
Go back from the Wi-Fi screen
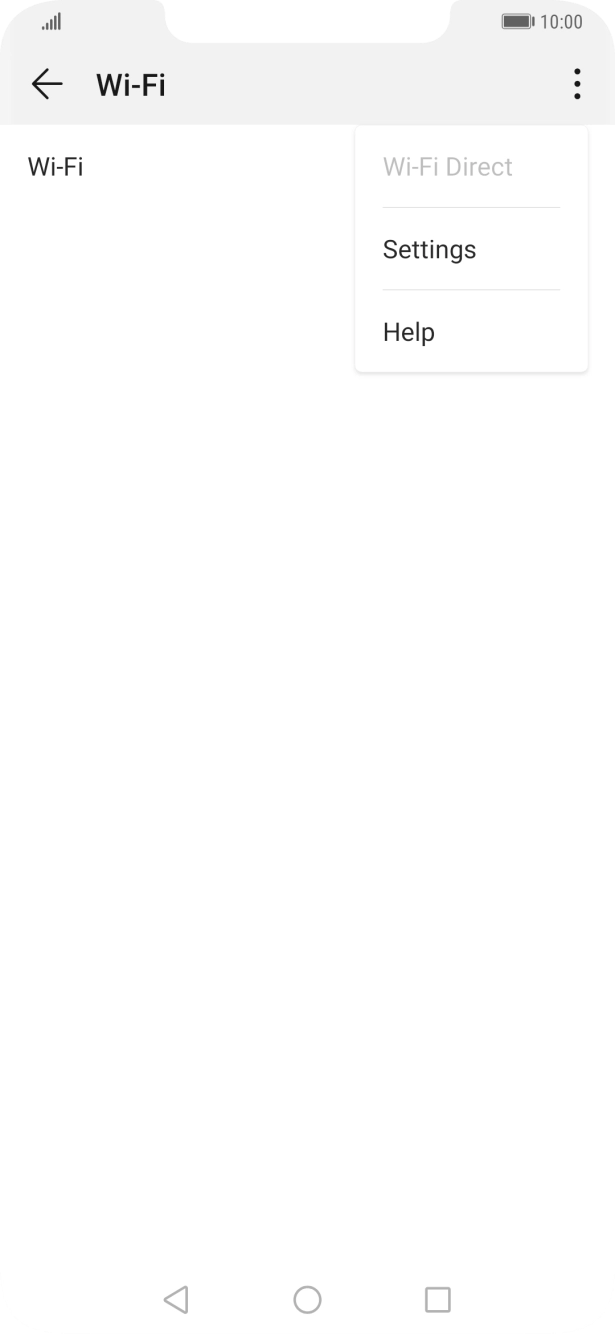pyautogui.click(x=47, y=85)
